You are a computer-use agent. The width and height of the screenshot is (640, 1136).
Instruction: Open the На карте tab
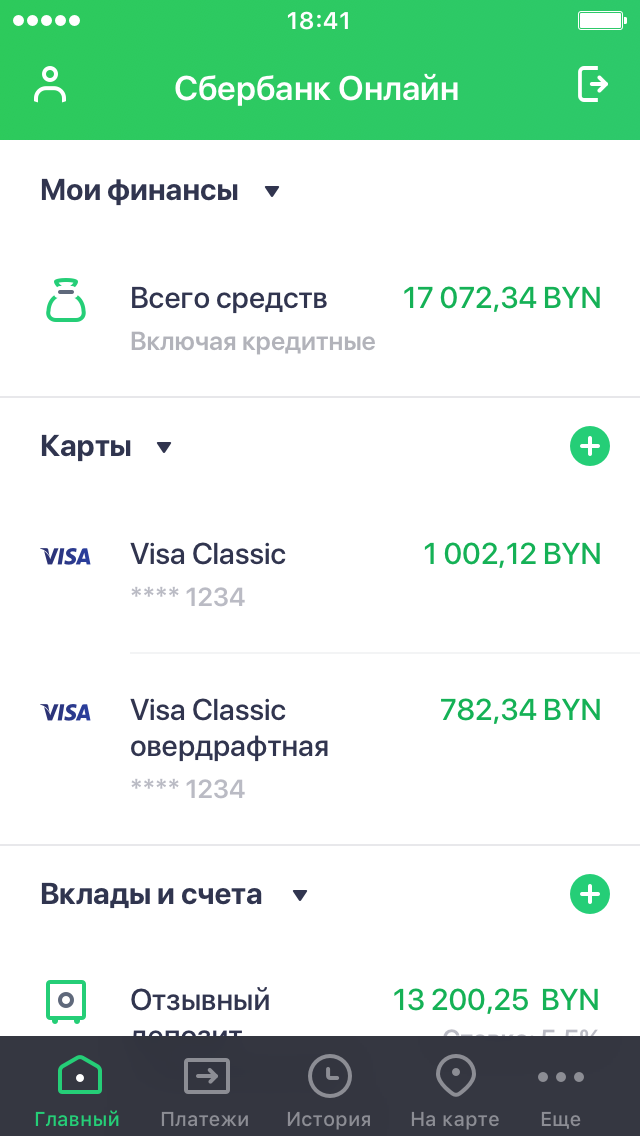pos(455,1090)
